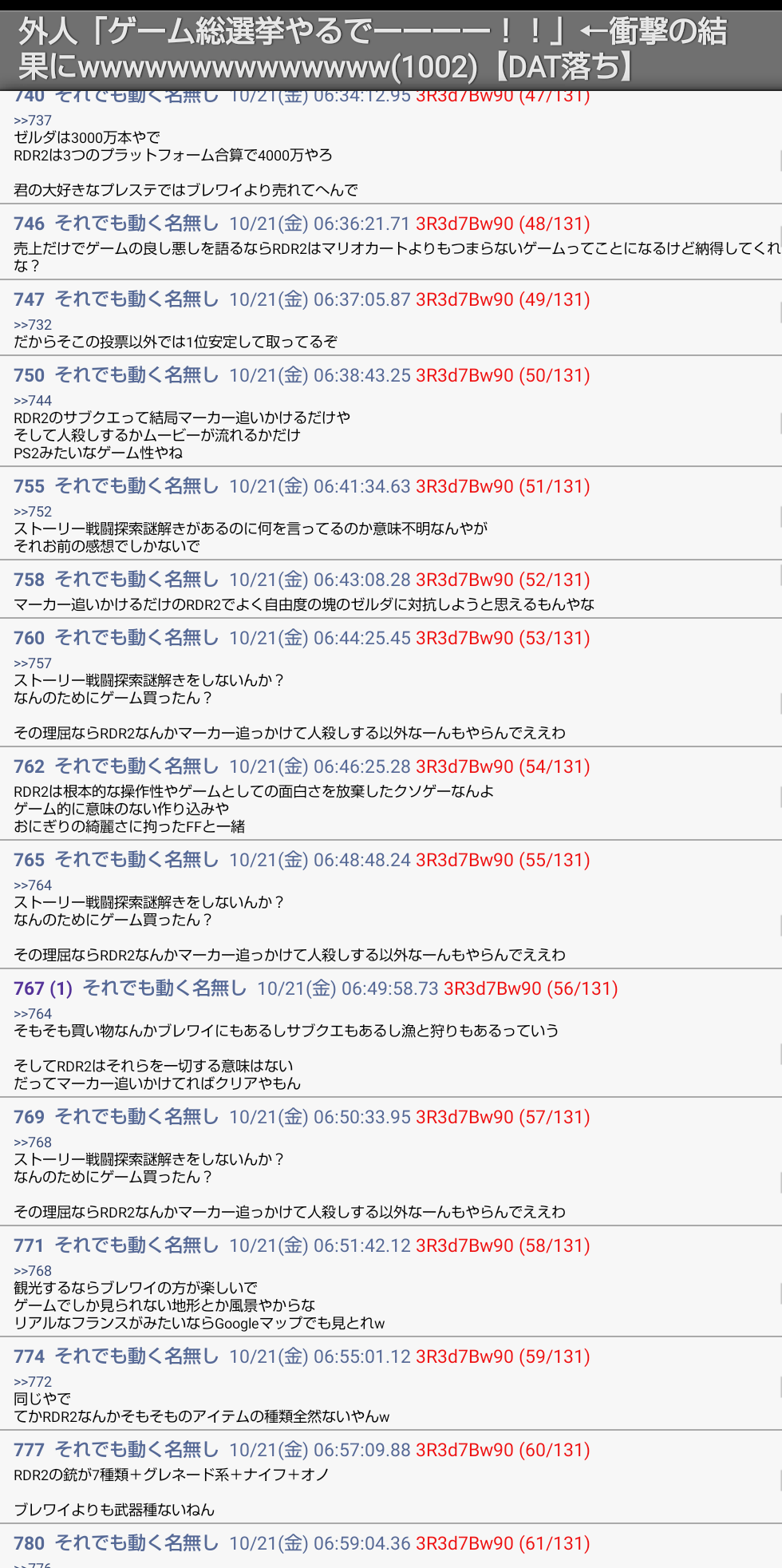The width and height of the screenshot is (782, 1568).
Task: Follow the >>764 anchor in post 767
Action: pos(33,1014)
